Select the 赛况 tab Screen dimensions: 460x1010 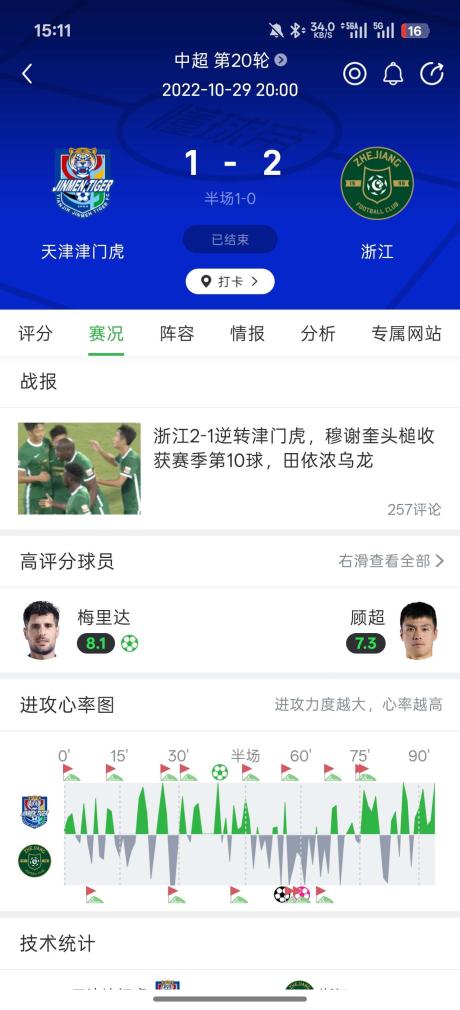pos(106,334)
